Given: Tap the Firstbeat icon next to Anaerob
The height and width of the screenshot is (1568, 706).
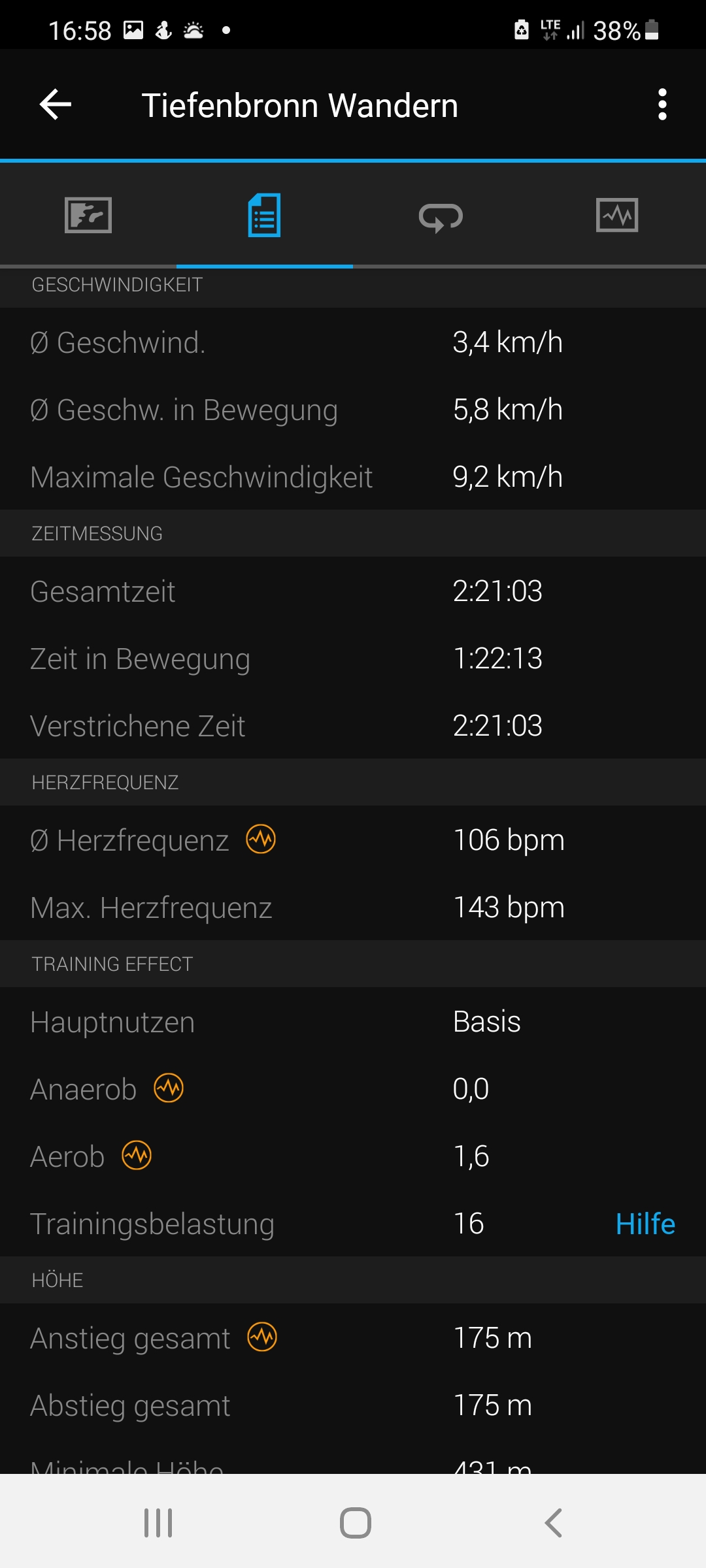Looking at the screenshot, I should 169,1088.
